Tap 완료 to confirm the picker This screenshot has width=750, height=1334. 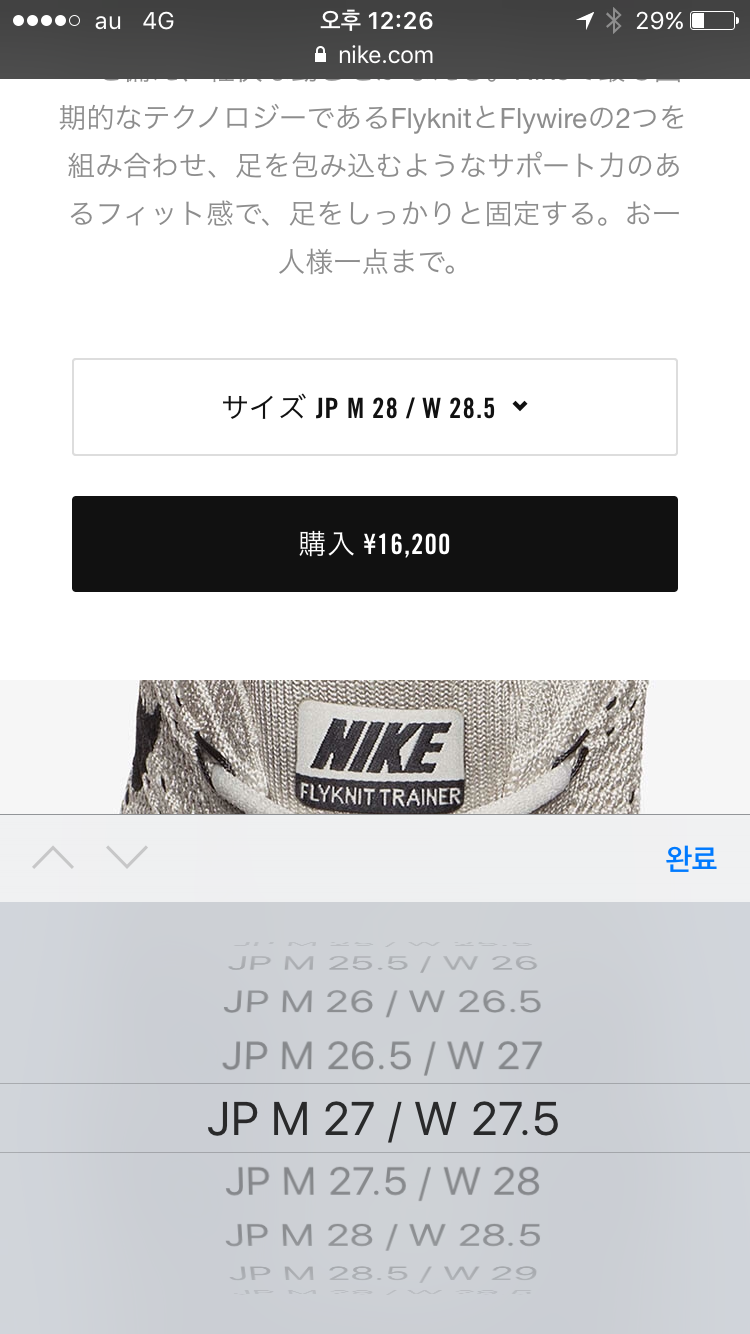coord(691,859)
